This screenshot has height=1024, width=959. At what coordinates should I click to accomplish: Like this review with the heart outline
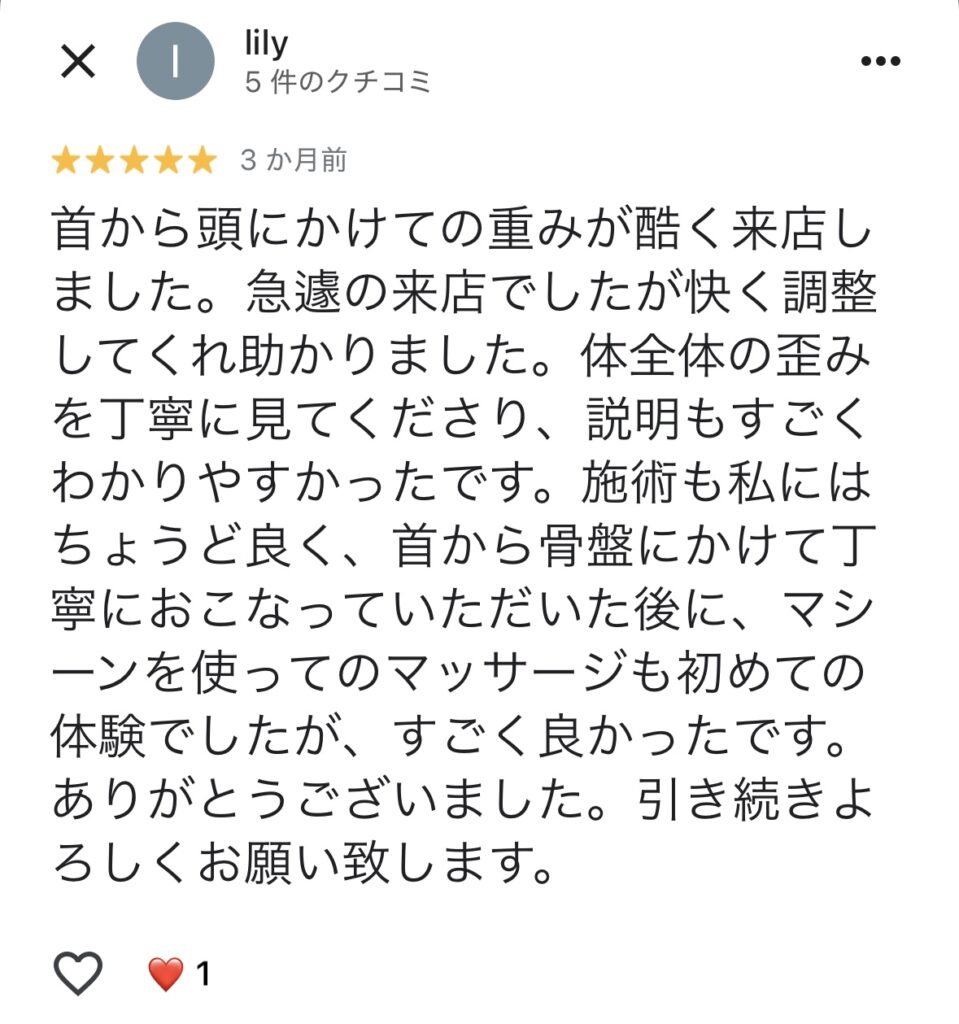click(78, 972)
